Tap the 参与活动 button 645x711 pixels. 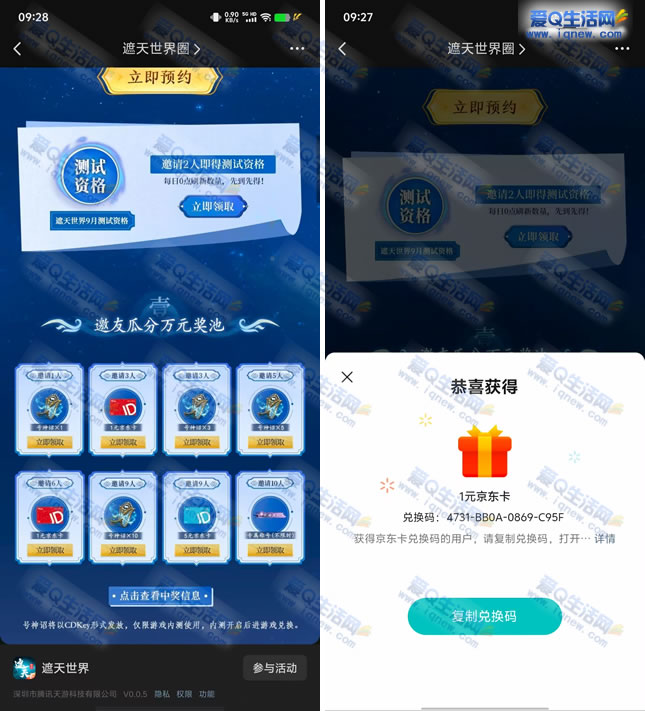point(274,668)
